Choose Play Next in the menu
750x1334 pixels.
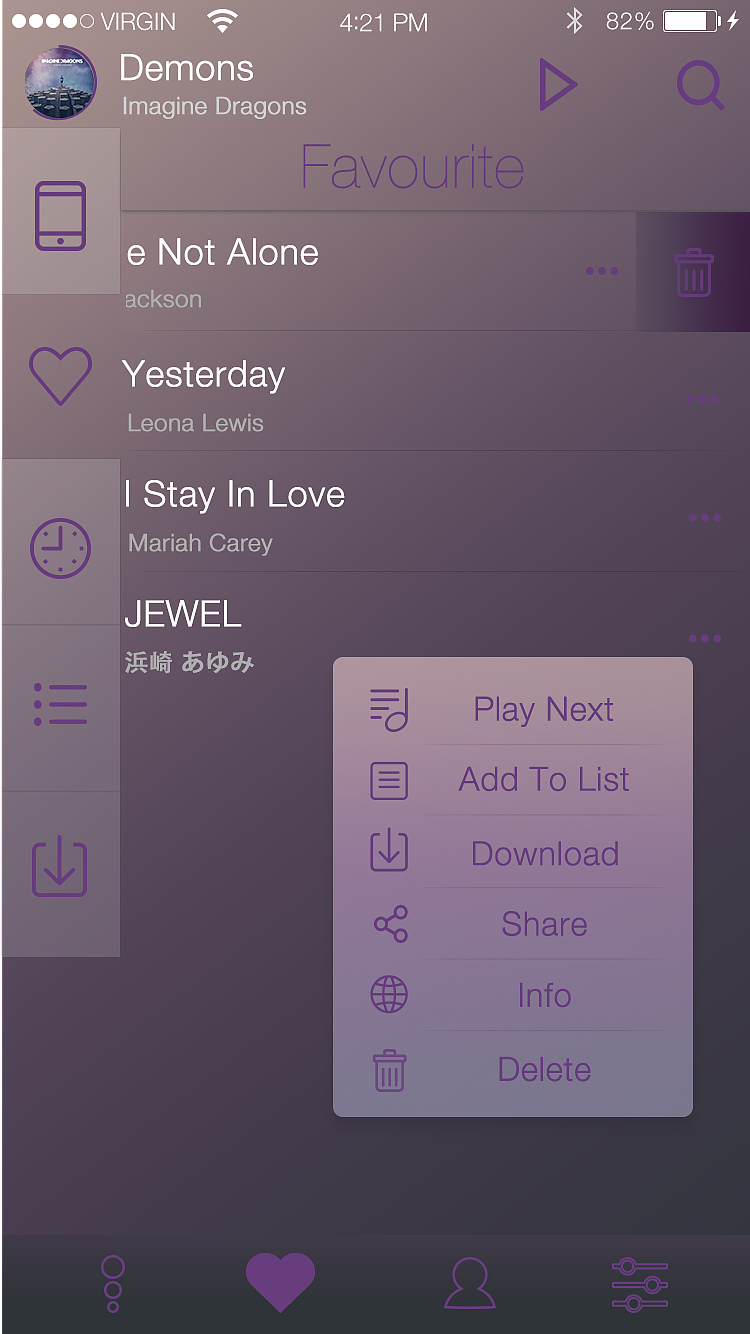(513, 709)
